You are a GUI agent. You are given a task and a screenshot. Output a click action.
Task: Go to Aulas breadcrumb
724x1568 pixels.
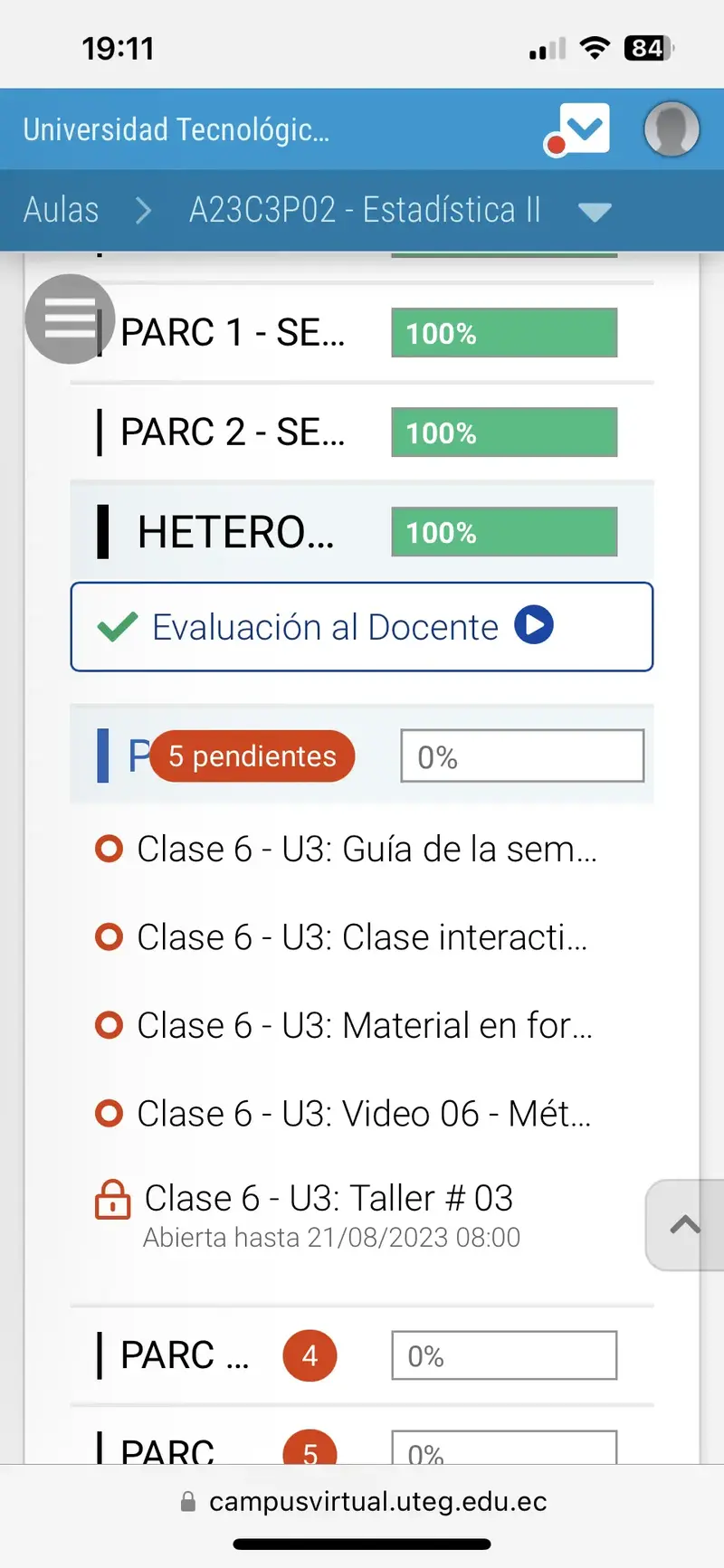[61, 210]
